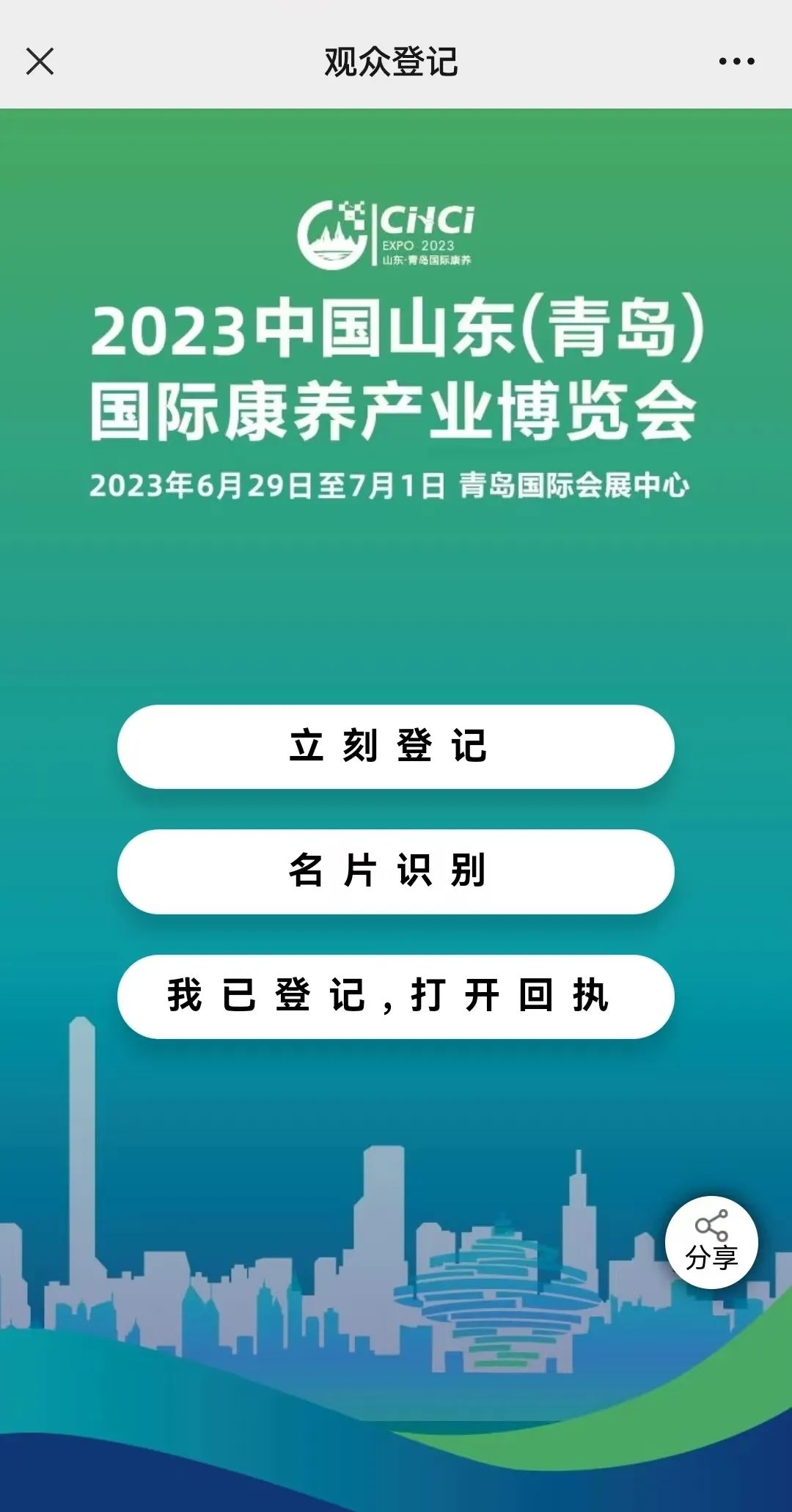Select 名片识别 to scan a card
792x1512 pixels.
pos(395,871)
